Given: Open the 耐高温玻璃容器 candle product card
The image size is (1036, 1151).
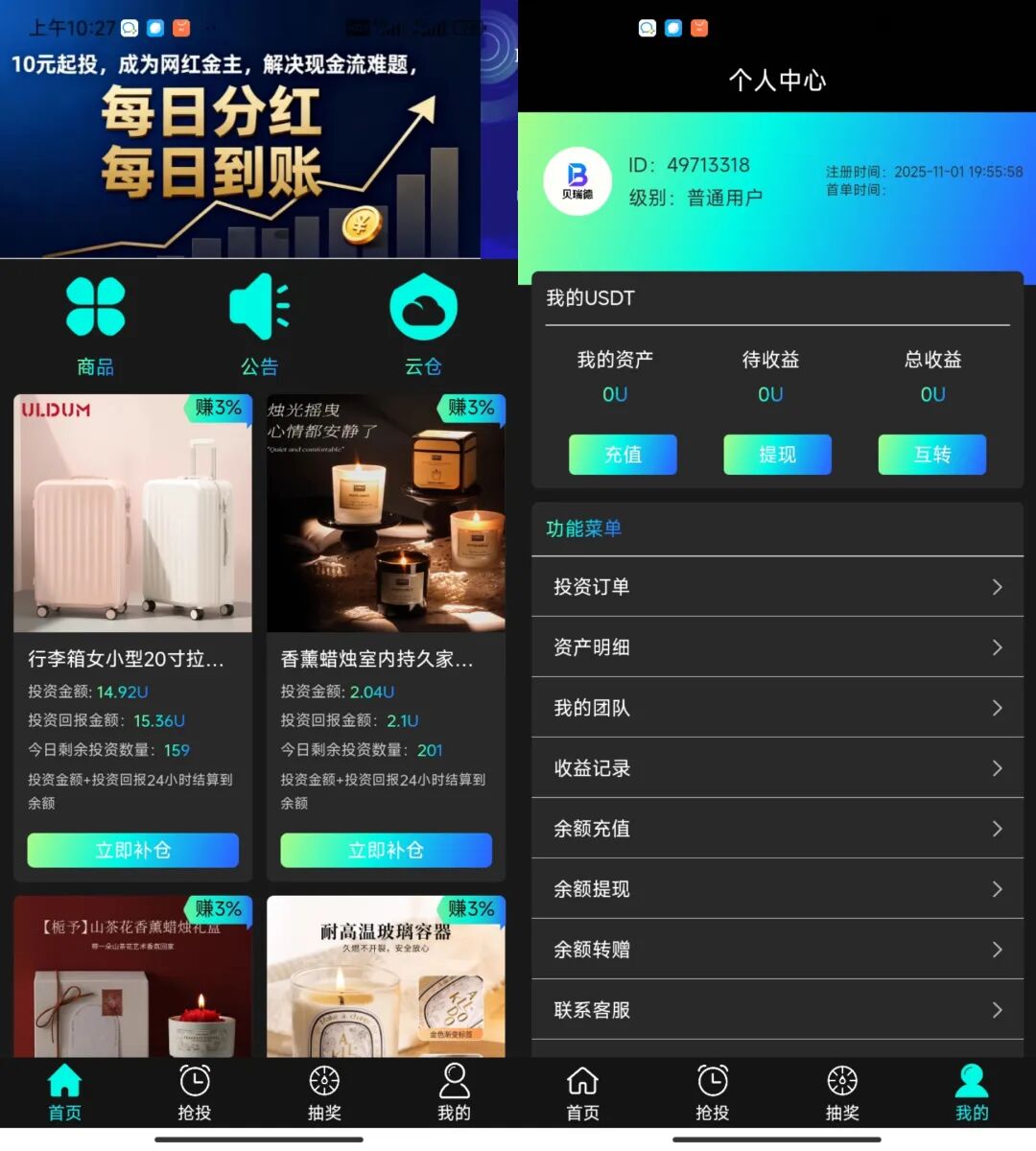Looking at the screenshot, I should (x=386, y=978).
